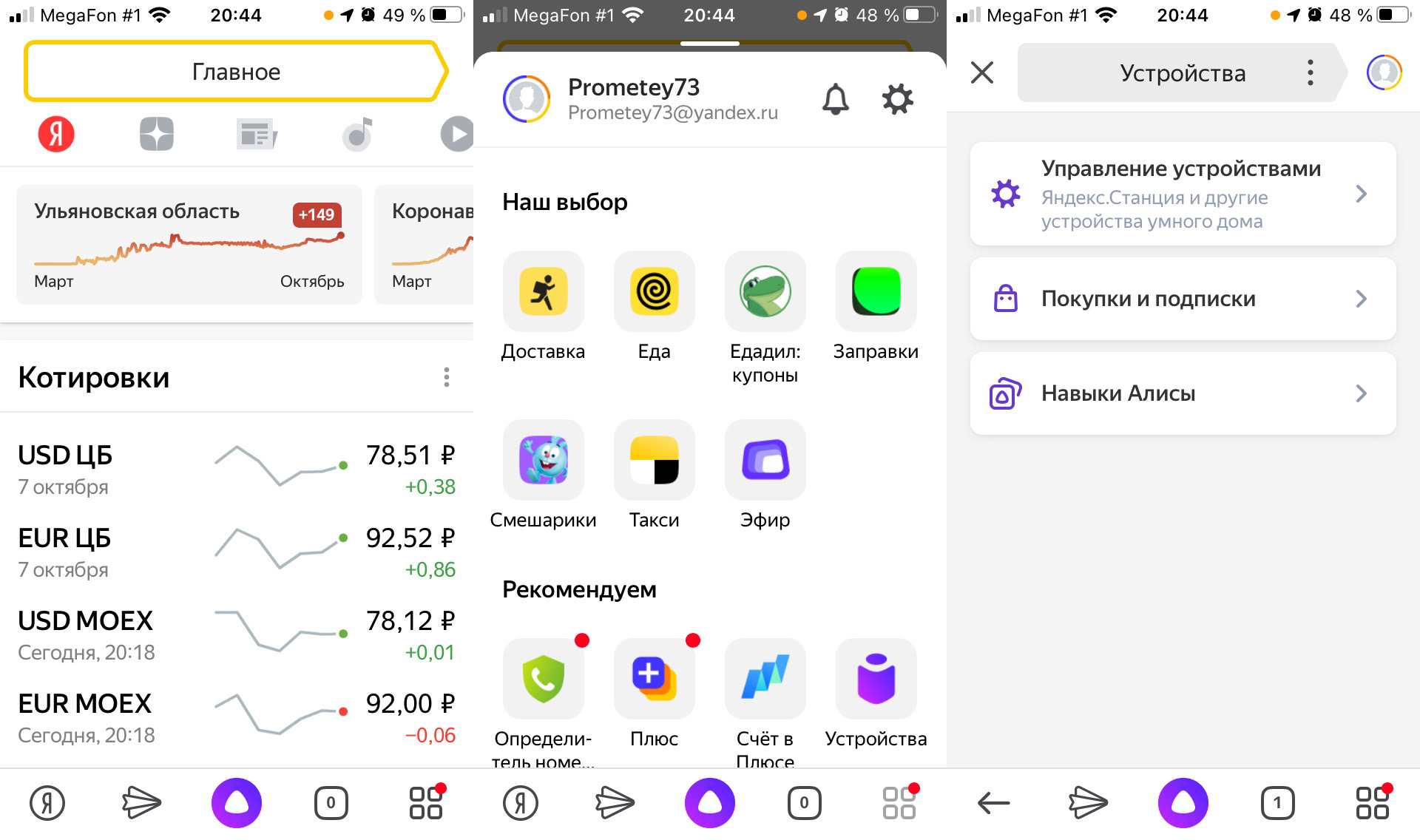The height and width of the screenshot is (840, 1420).
Task: Open Едадил: купоны
Action: [x=765, y=292]
